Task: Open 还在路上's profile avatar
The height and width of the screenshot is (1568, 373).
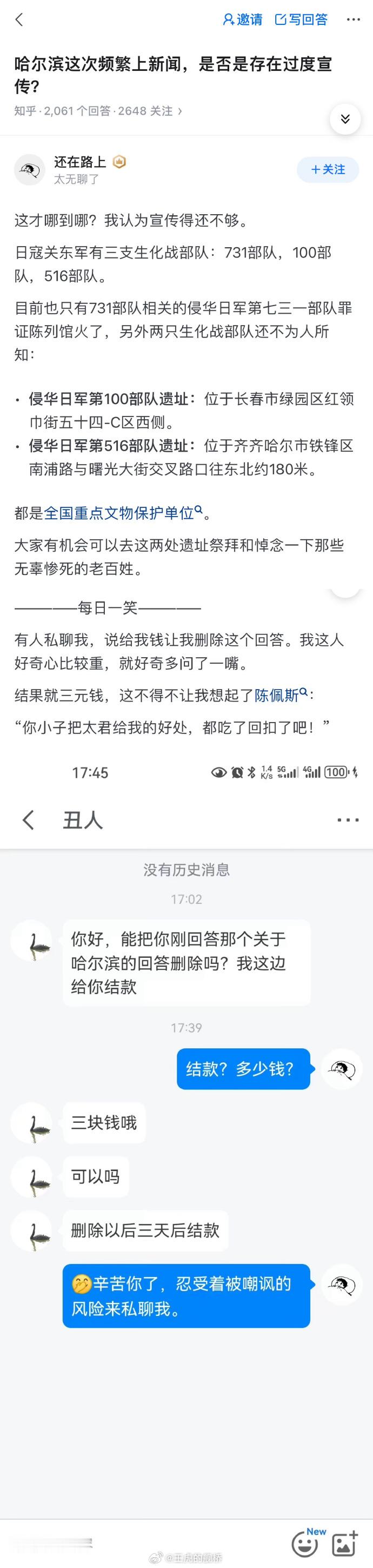Action: click(x=29, y=169)
